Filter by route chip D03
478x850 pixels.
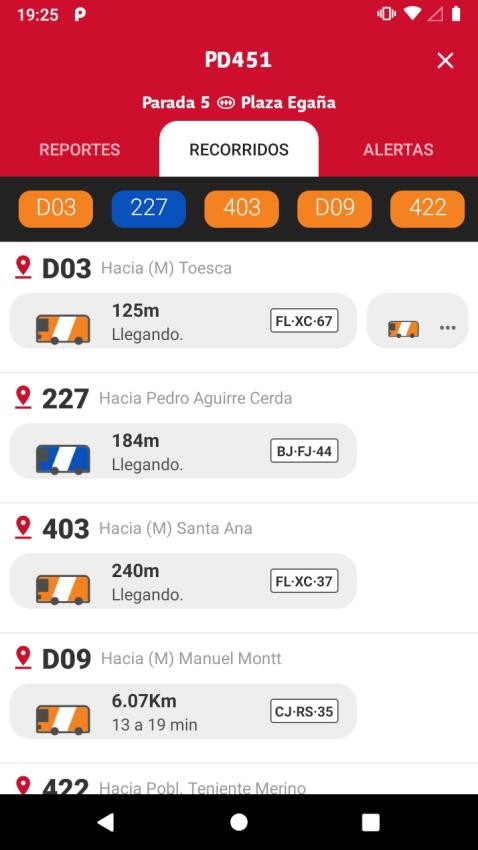56,209
